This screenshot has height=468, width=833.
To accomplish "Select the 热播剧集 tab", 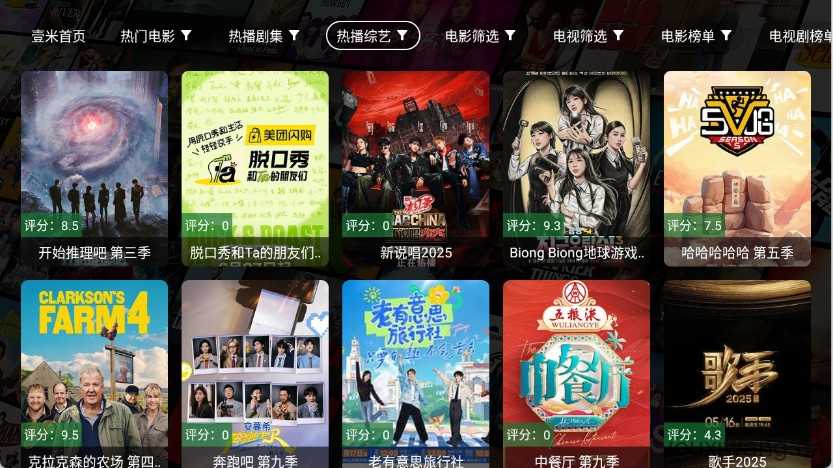I will click(264, 36).
